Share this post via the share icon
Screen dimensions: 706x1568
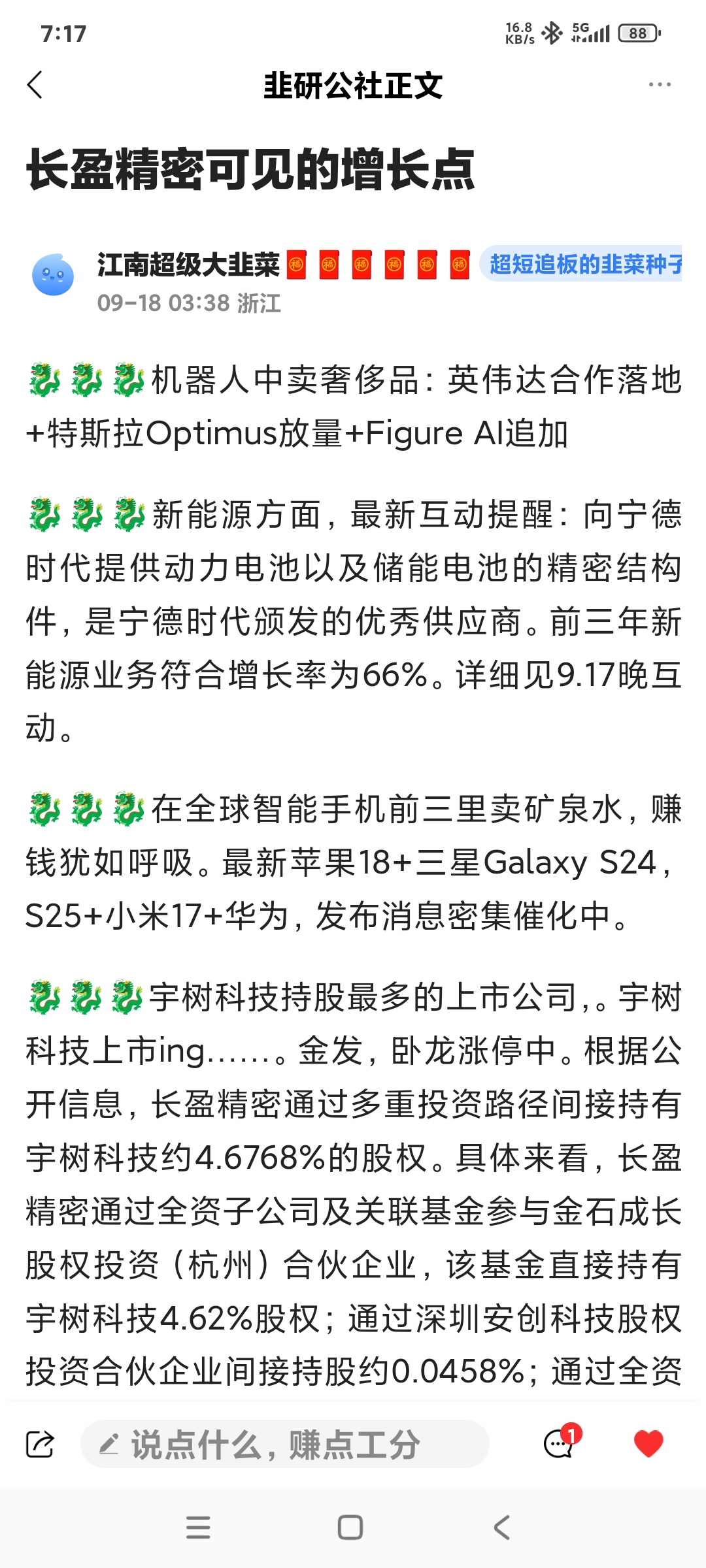click(40, 1445)
